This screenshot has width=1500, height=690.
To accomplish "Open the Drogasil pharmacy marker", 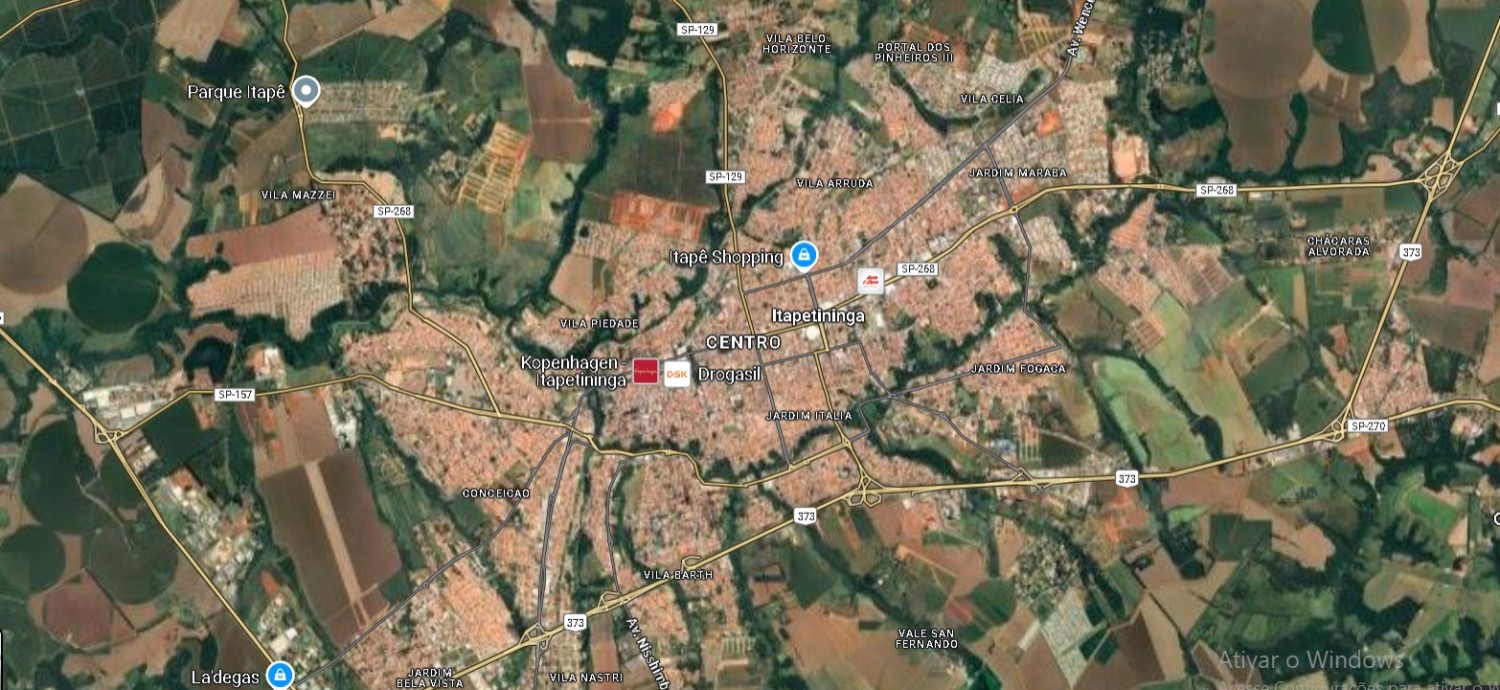I will pyautogui.click(x=677, y=373).
